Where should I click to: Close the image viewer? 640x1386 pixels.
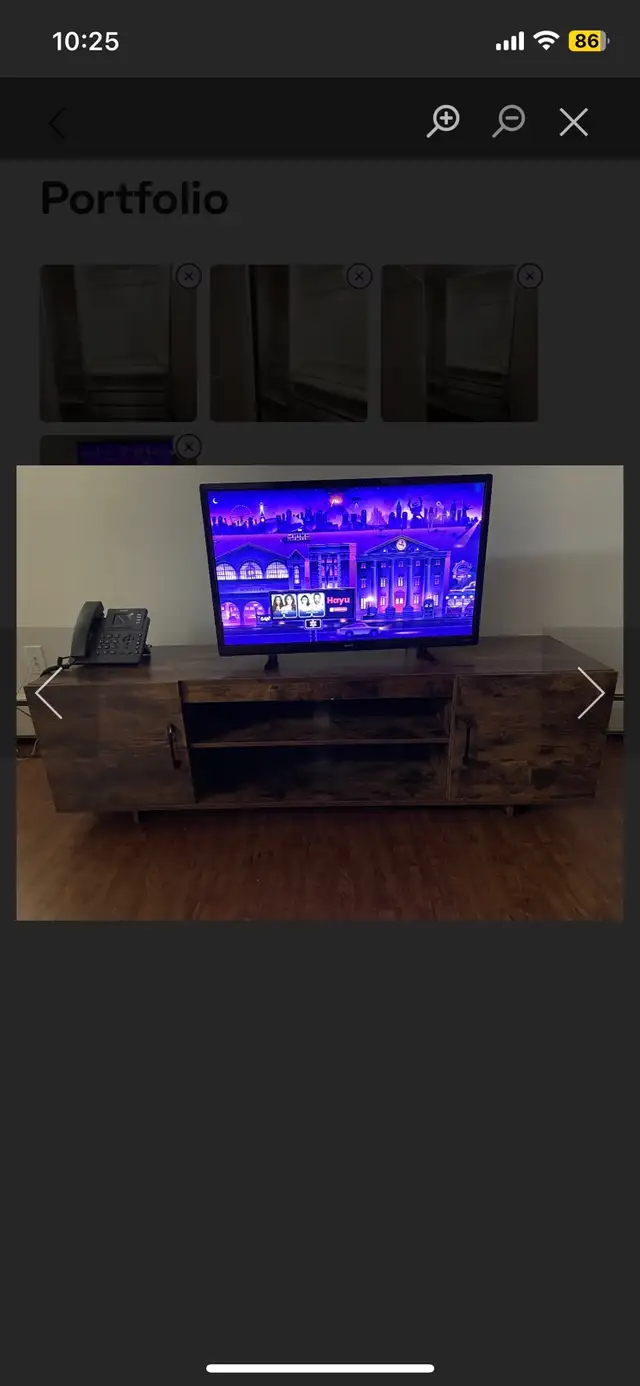tap(574, 122)
